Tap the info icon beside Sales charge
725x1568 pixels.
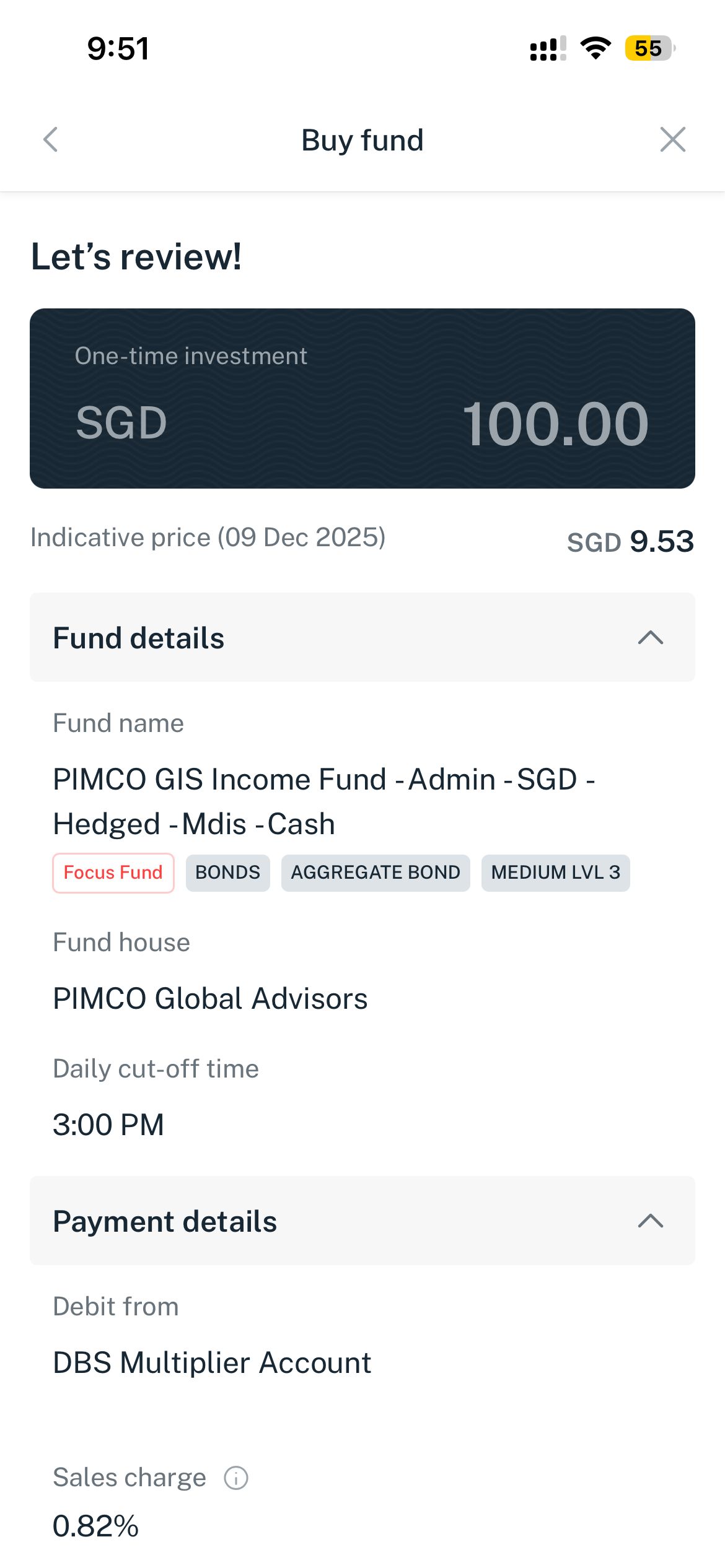(235, 1477)
